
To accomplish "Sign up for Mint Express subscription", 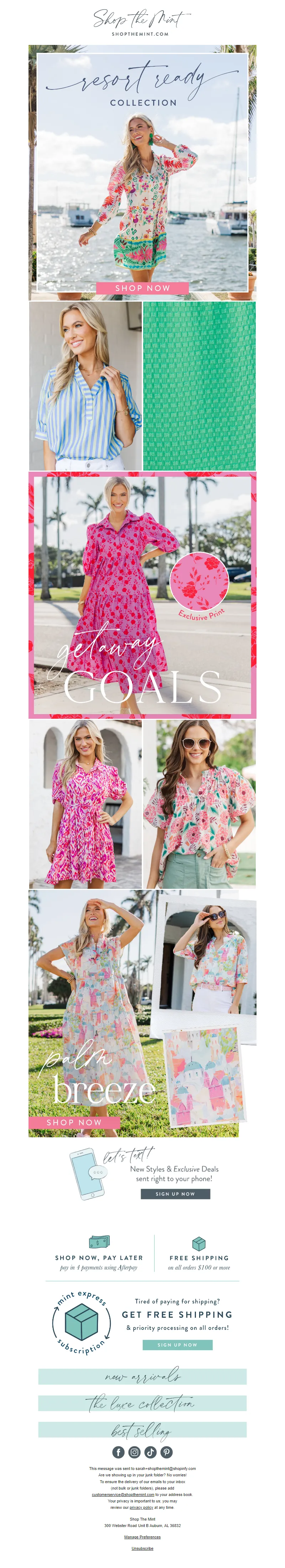I will [x=177, y=1344].
